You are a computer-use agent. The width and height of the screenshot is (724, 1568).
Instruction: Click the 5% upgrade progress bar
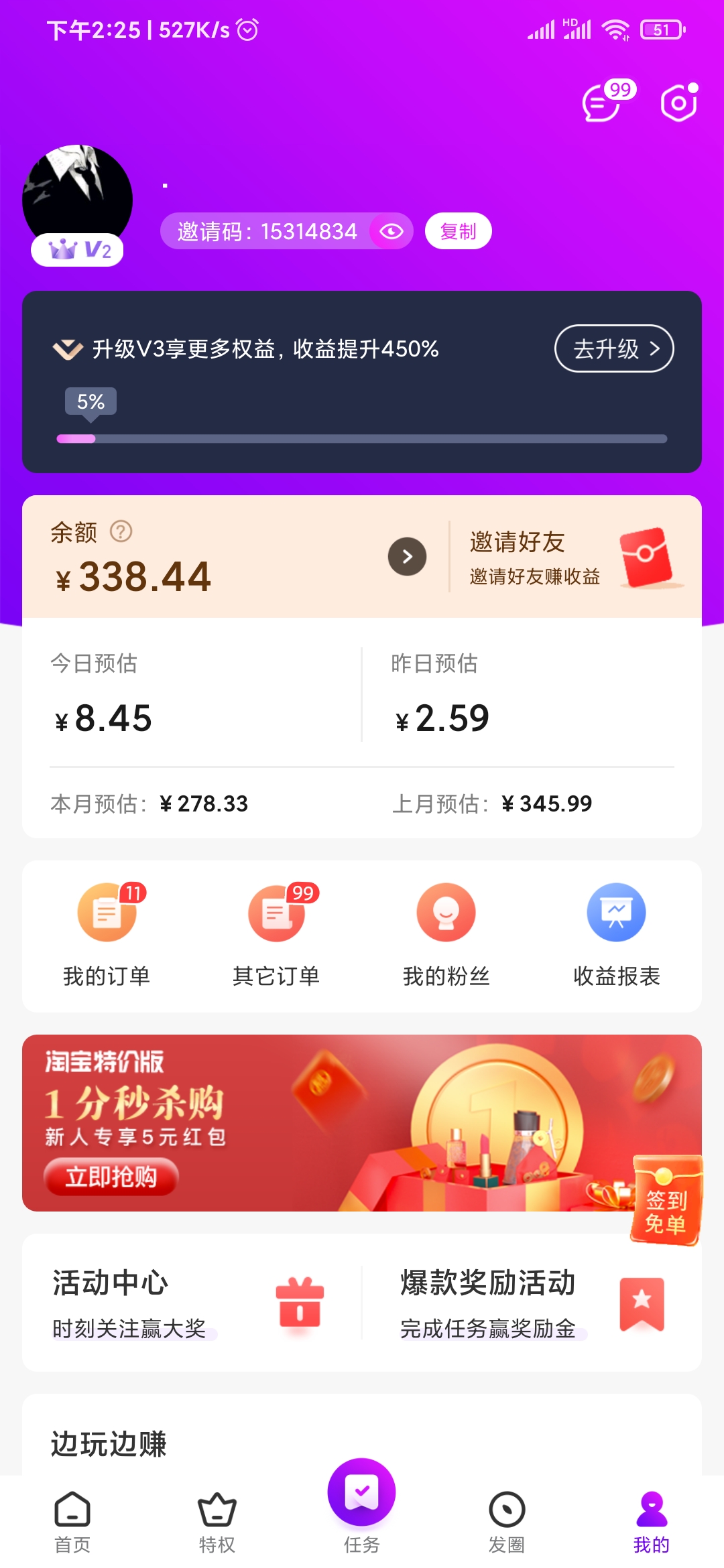[x=362, y=438]
